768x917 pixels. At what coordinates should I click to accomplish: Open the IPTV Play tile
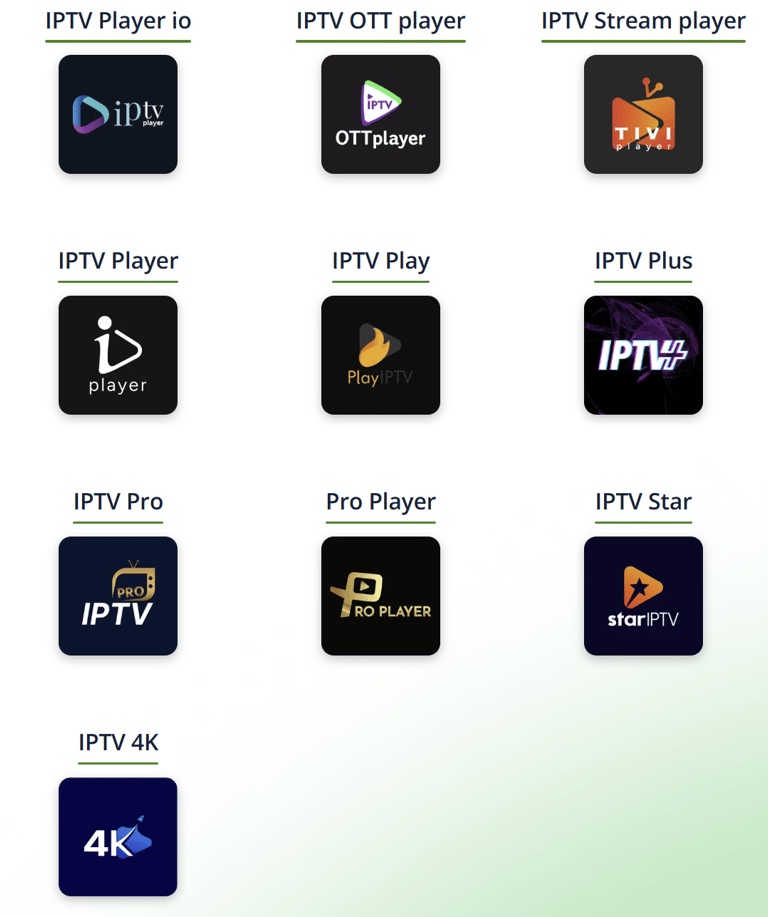[380, 355]
